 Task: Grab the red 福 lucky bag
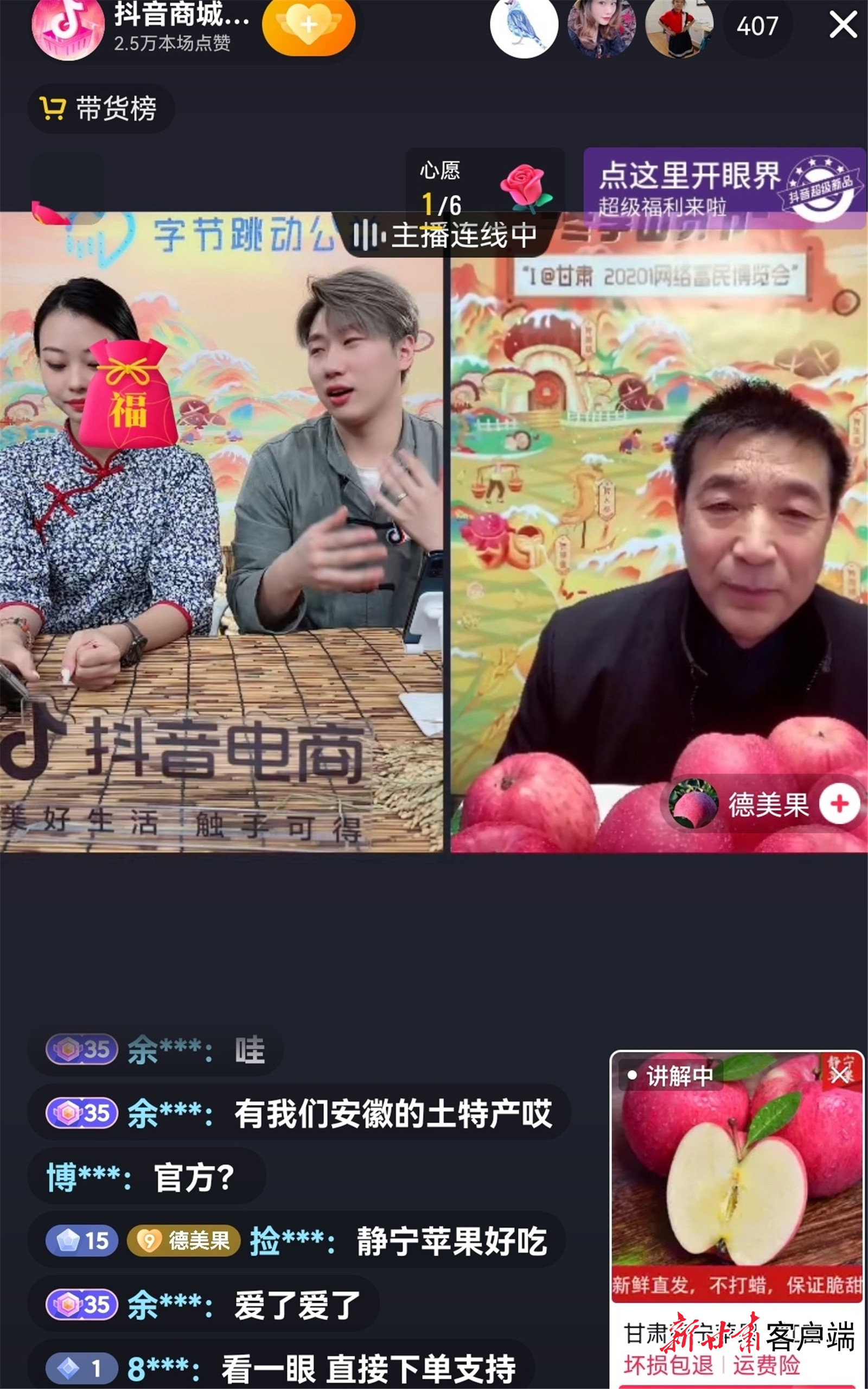click(x=128, y=394)
